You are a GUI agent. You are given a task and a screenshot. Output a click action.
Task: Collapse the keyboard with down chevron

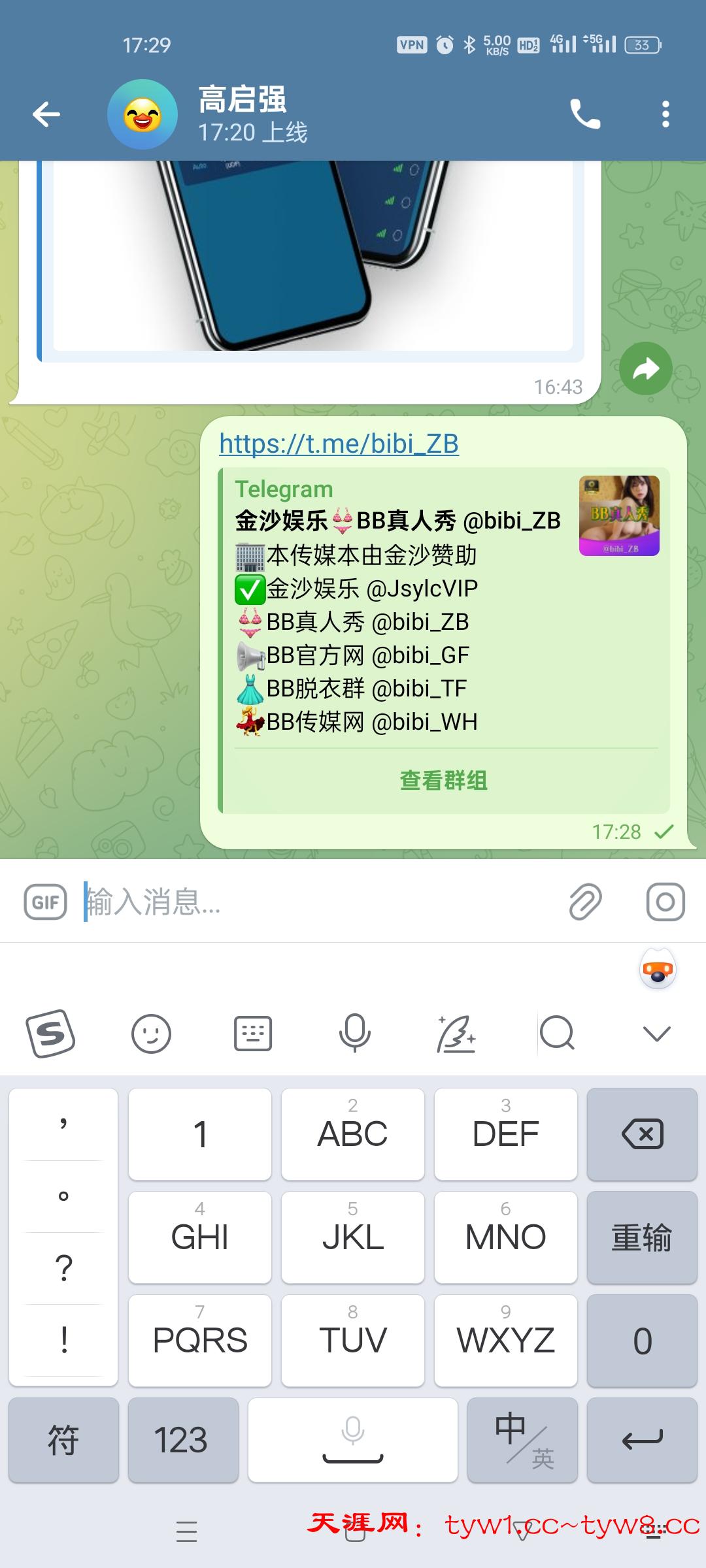[x=656, y=1034]
